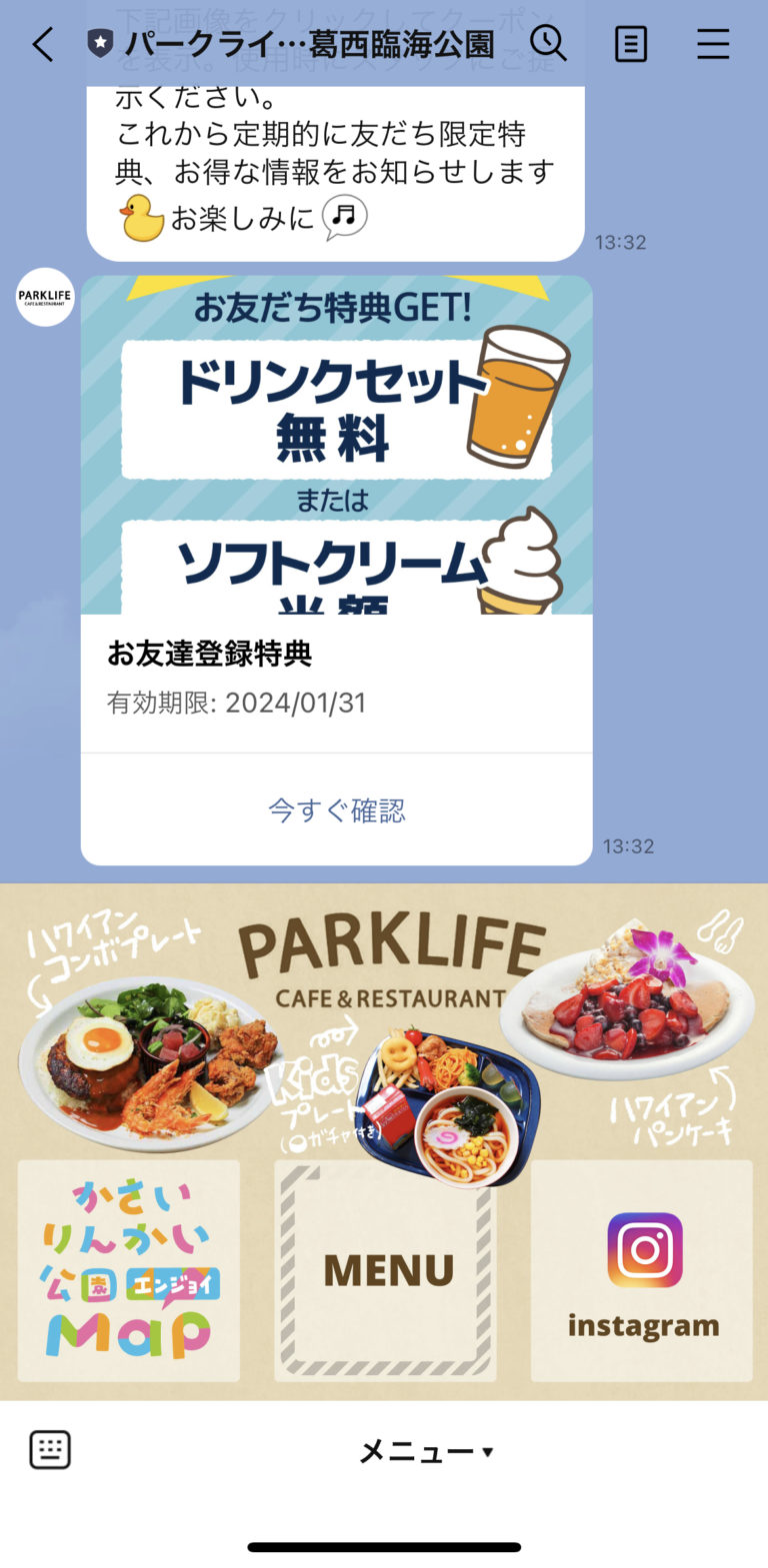Expand the メニュー dropdown at the bottom
This screenshot has height=1568, width=768.
(424, 1452)
